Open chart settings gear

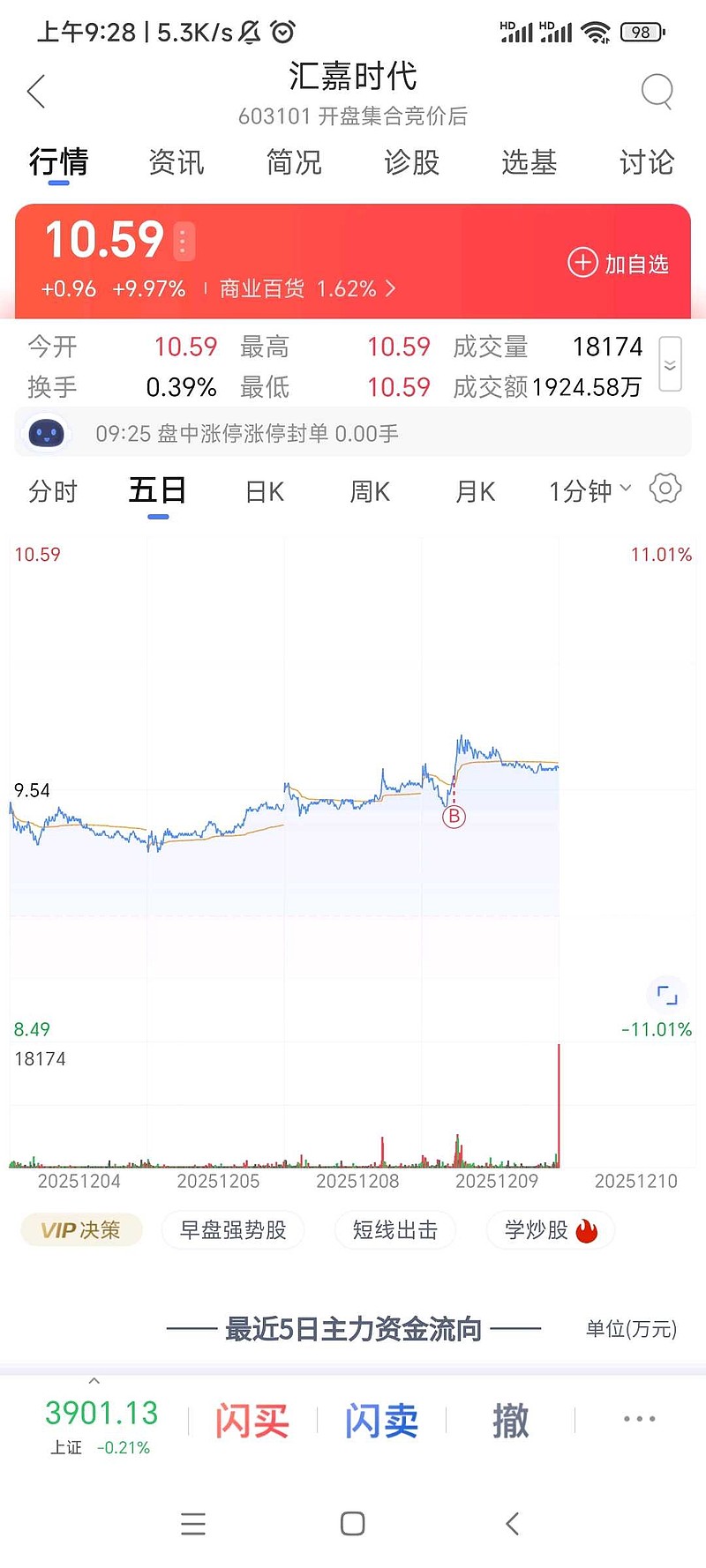pyautogui.click(x=665, y=489)
